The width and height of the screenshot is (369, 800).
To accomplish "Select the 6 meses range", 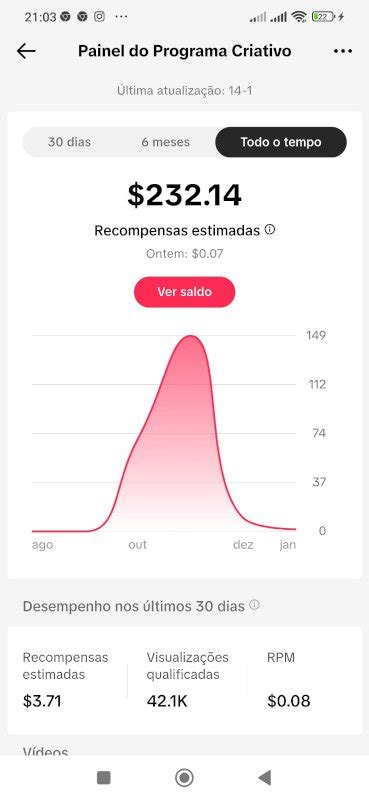I will (165, 142).
